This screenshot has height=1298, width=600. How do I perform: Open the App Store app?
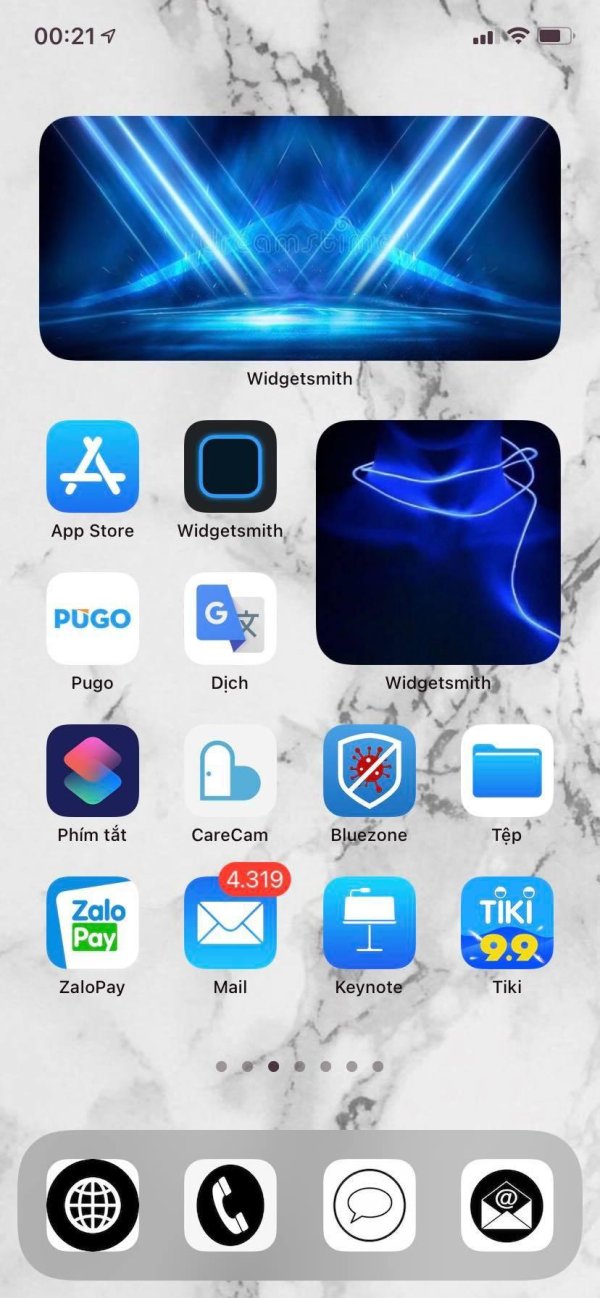(x=92, y=466)
